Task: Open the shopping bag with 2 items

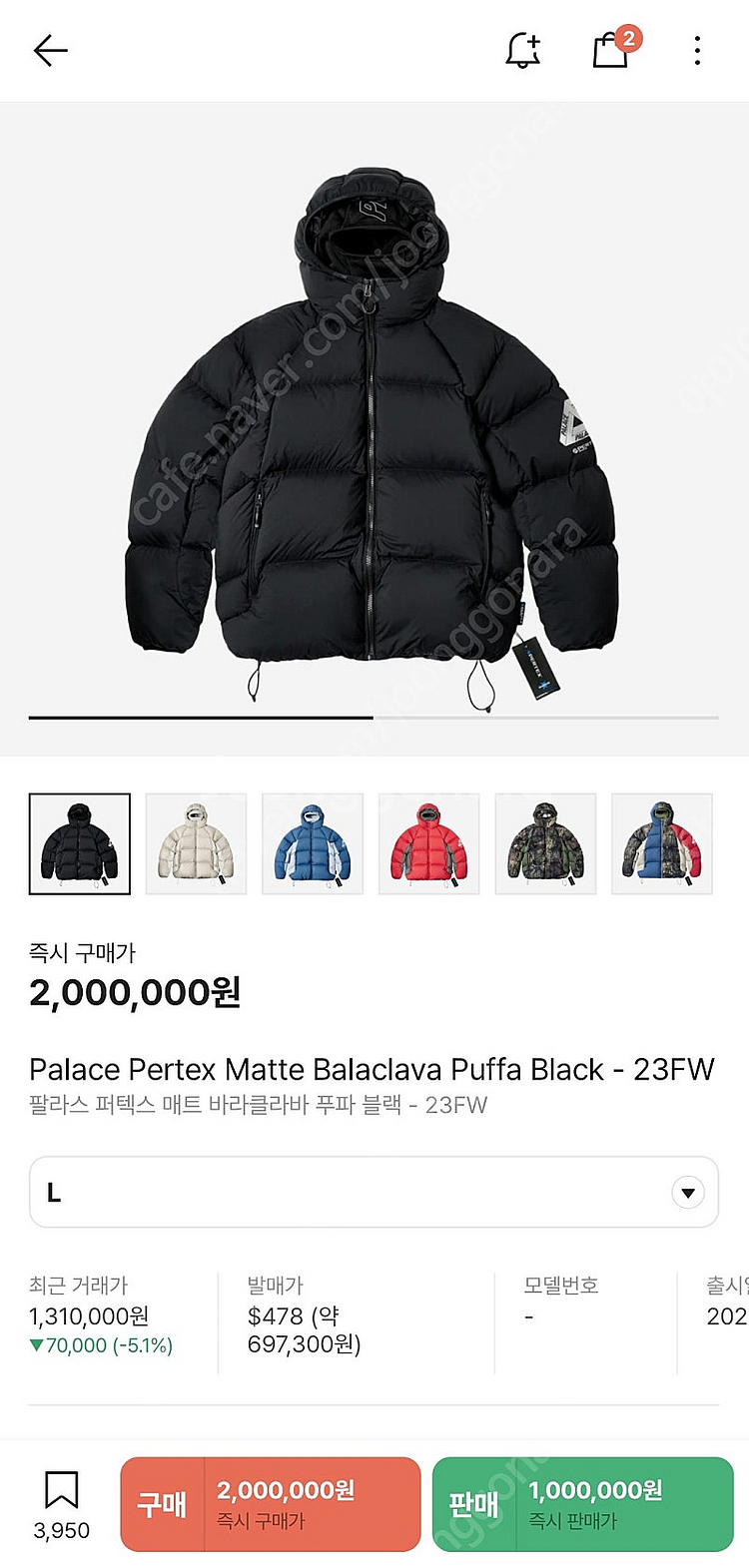Action: pyautogui.click(x=611, y=50)
